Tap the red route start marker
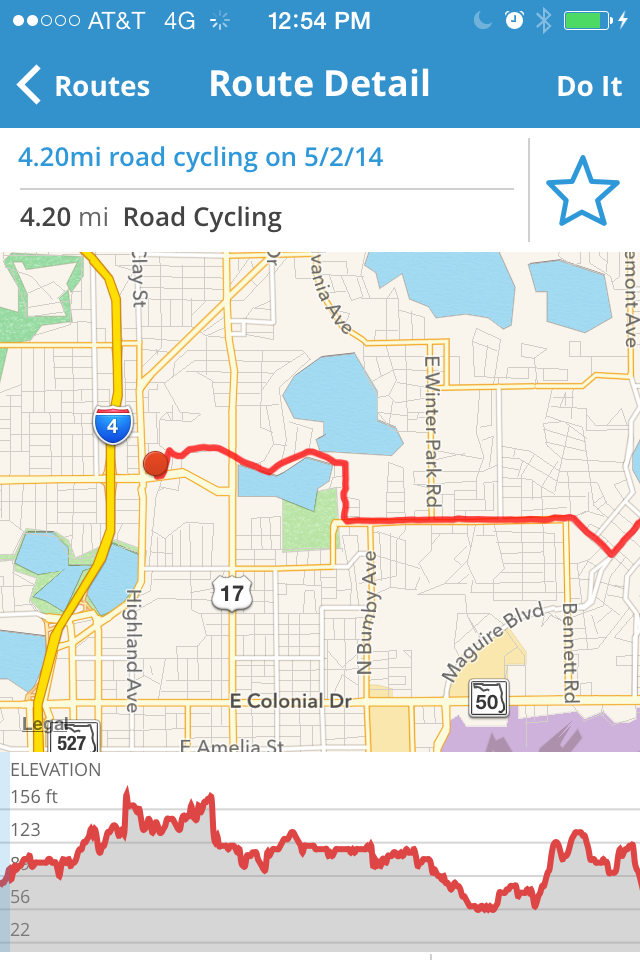This screenshot has width=640, height=960. pos(156,464)
